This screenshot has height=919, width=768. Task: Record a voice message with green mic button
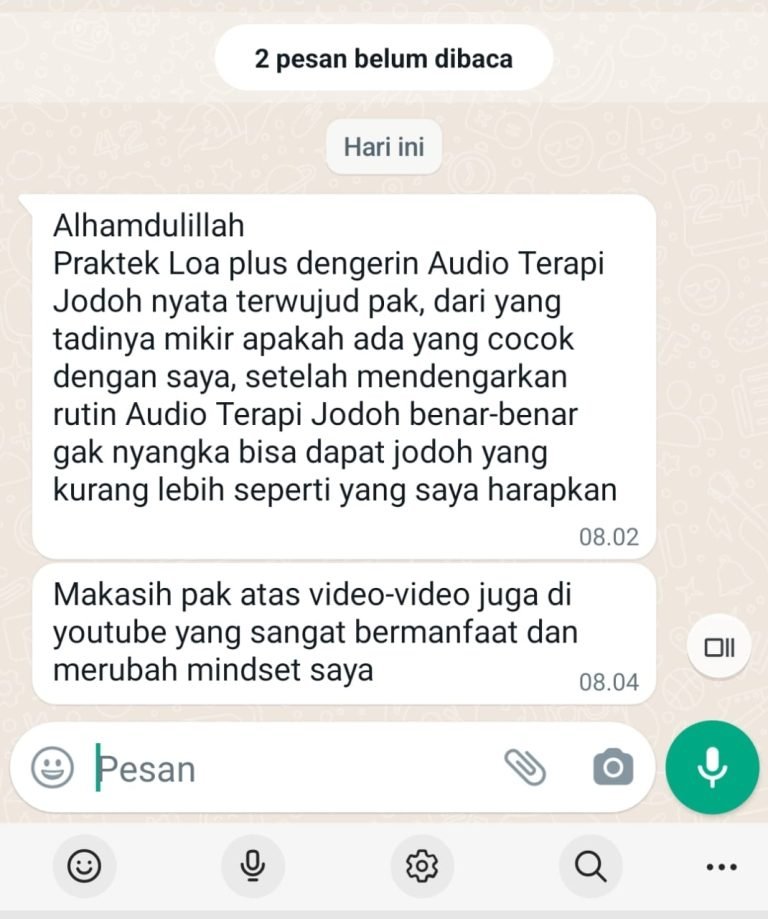[712, 767]
